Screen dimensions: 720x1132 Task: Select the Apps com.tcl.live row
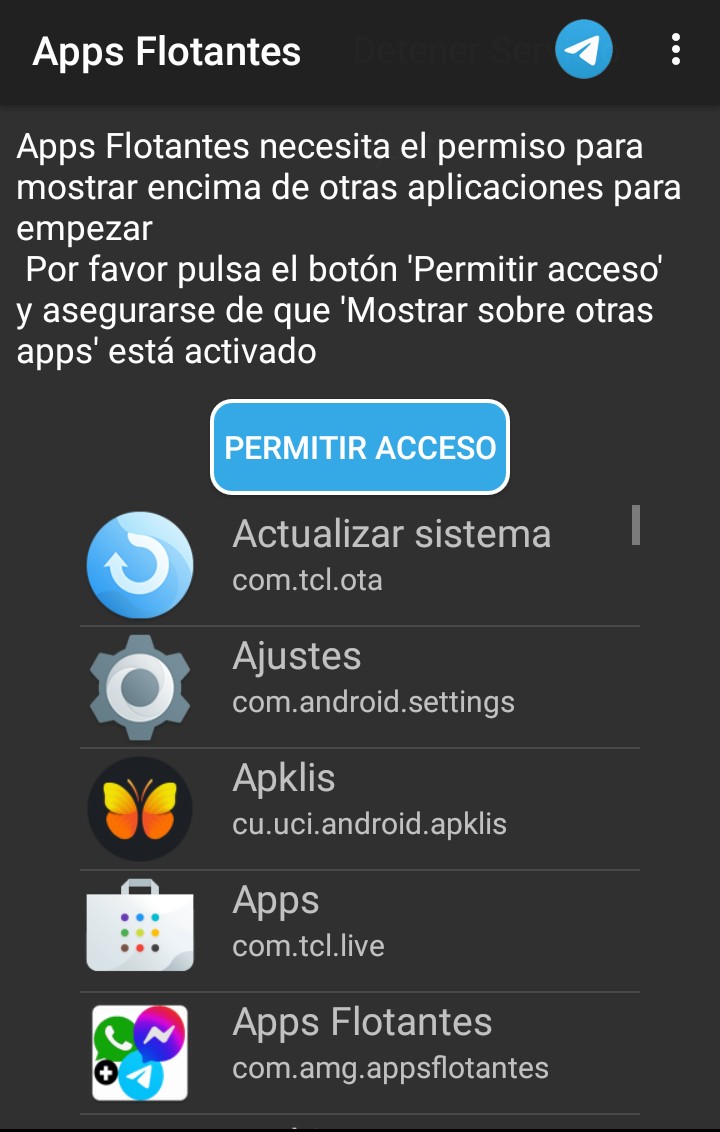(x=360, y=931)
